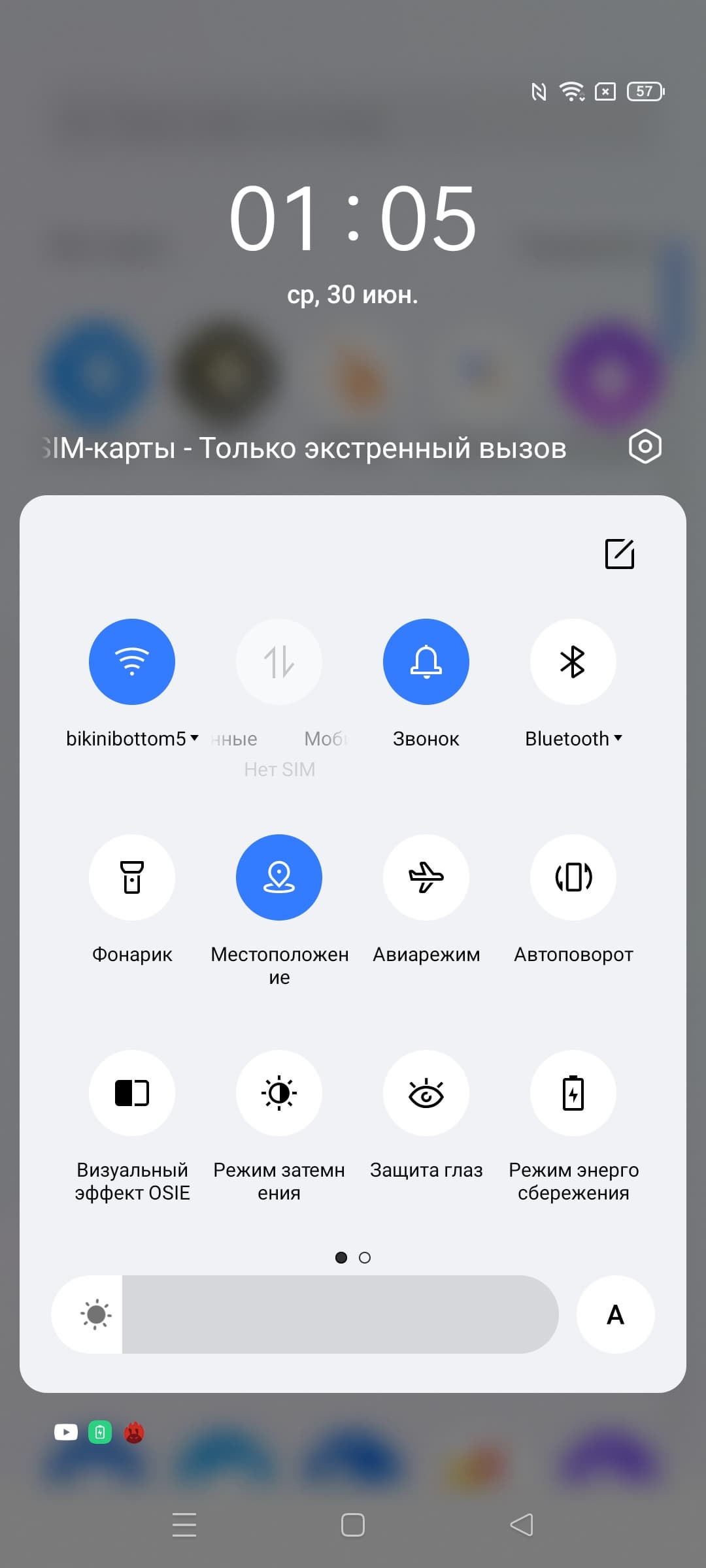Go to the home screen
Viewport: 706px width, 1568px height.
click(x=353, y=1526)
